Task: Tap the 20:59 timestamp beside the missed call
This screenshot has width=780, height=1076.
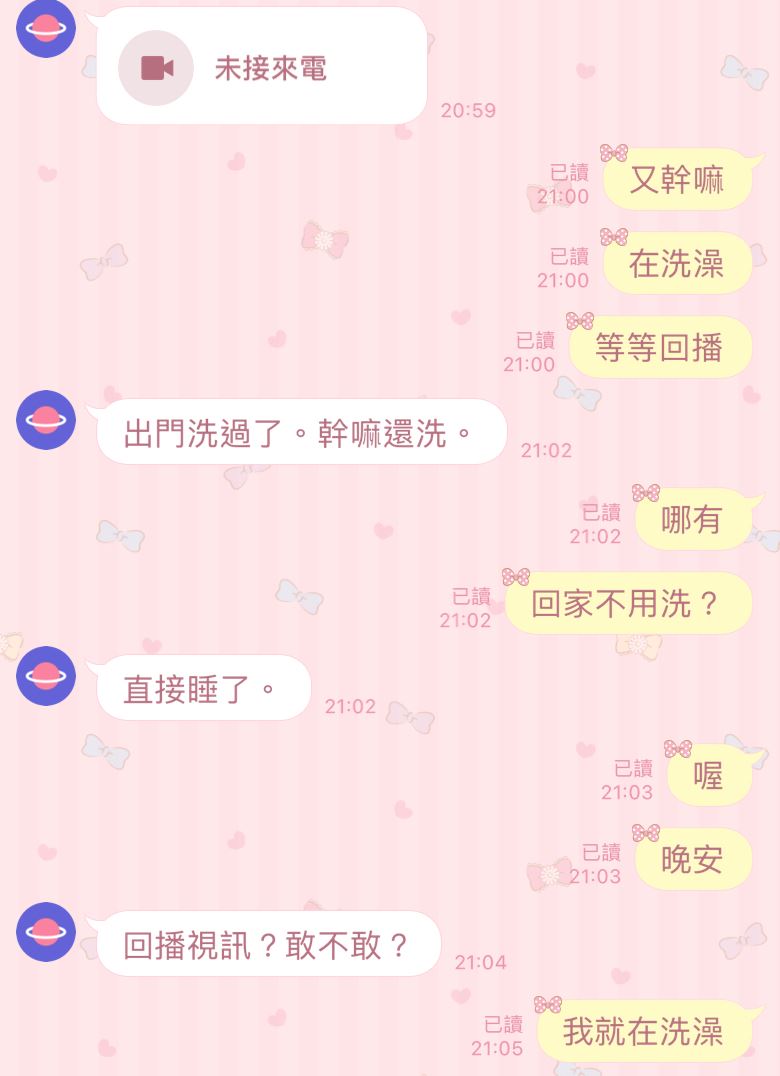Action: pos(466,111)
